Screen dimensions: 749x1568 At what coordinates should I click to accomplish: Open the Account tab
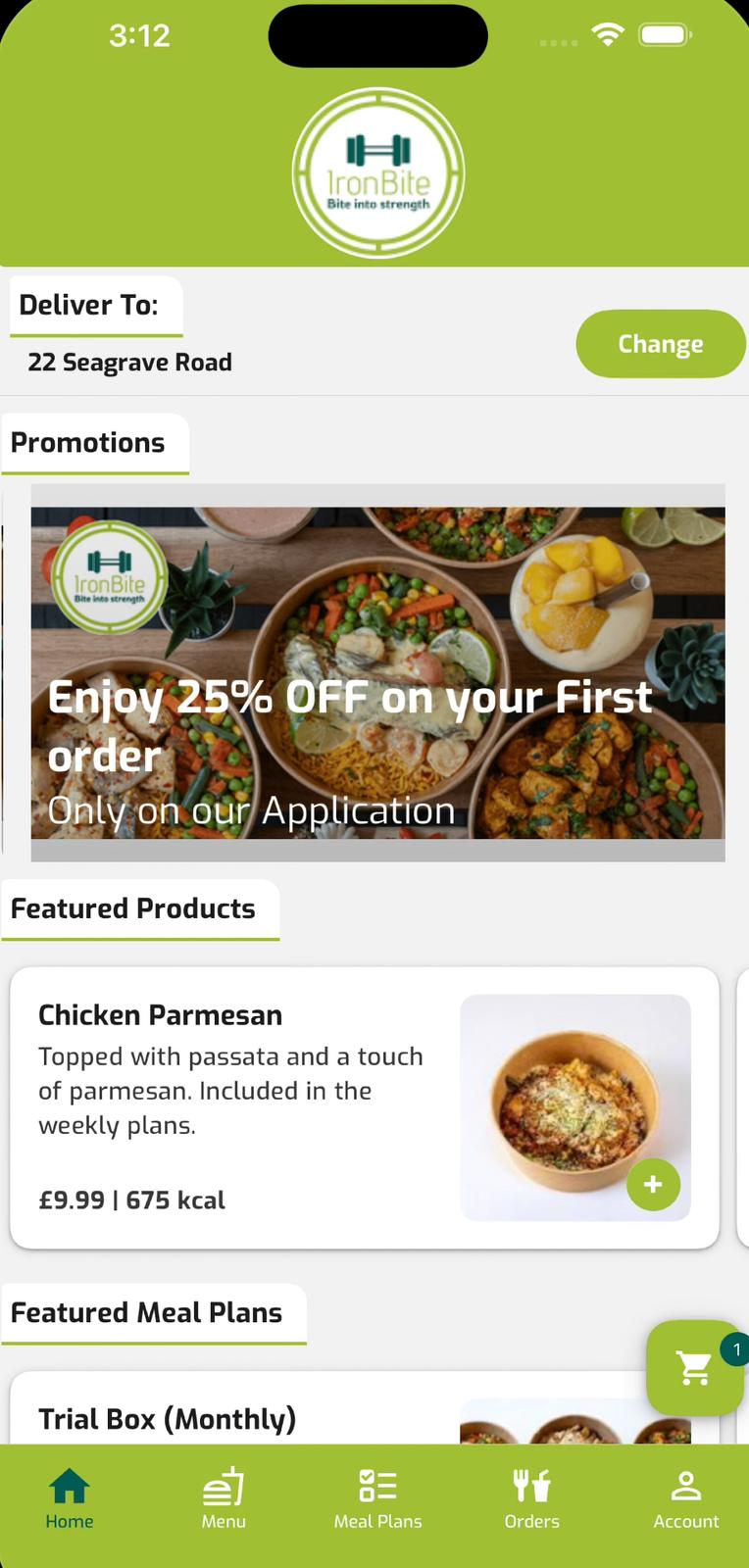point(685,1498)
